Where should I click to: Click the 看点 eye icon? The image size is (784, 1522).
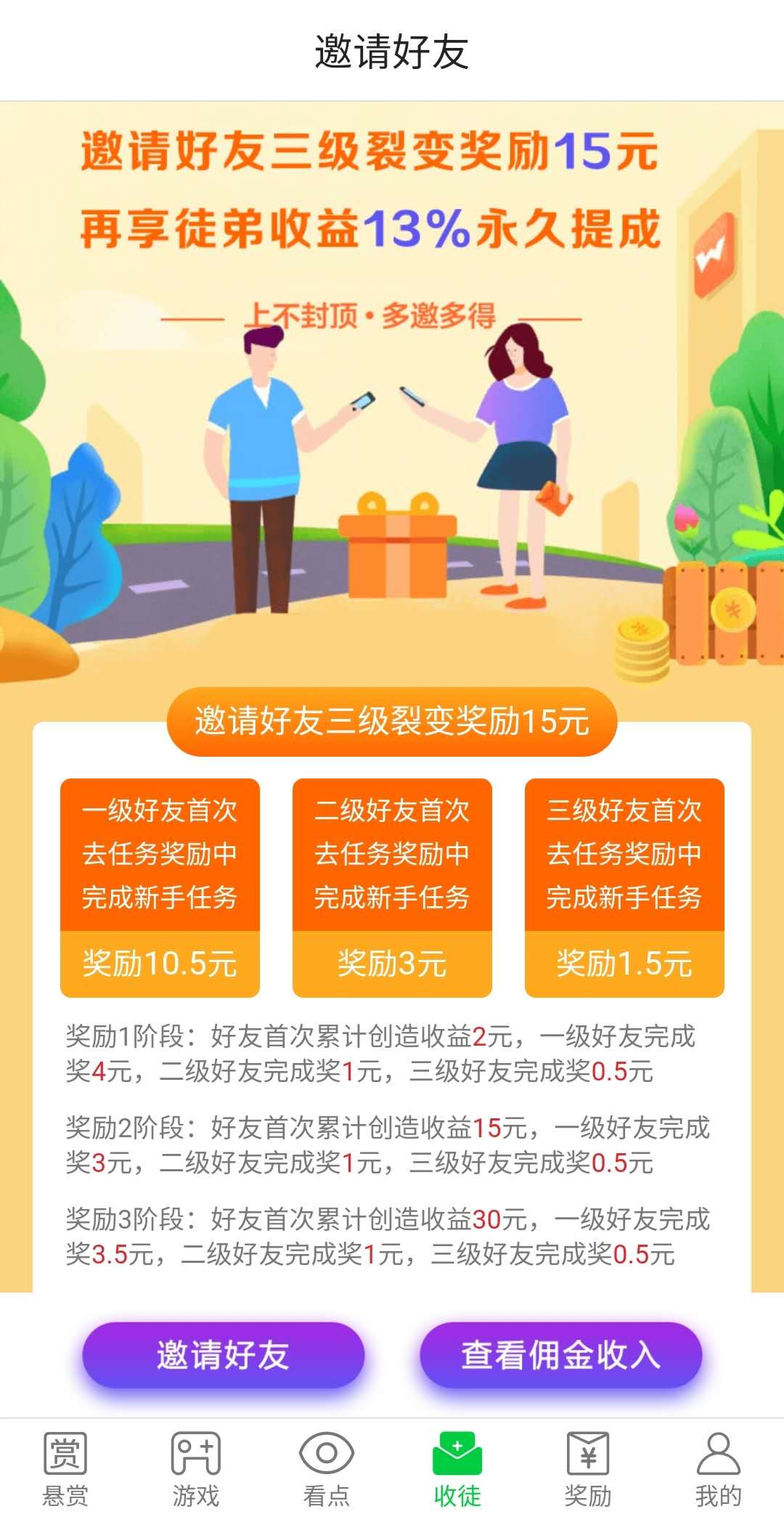tap(325, 1451)
